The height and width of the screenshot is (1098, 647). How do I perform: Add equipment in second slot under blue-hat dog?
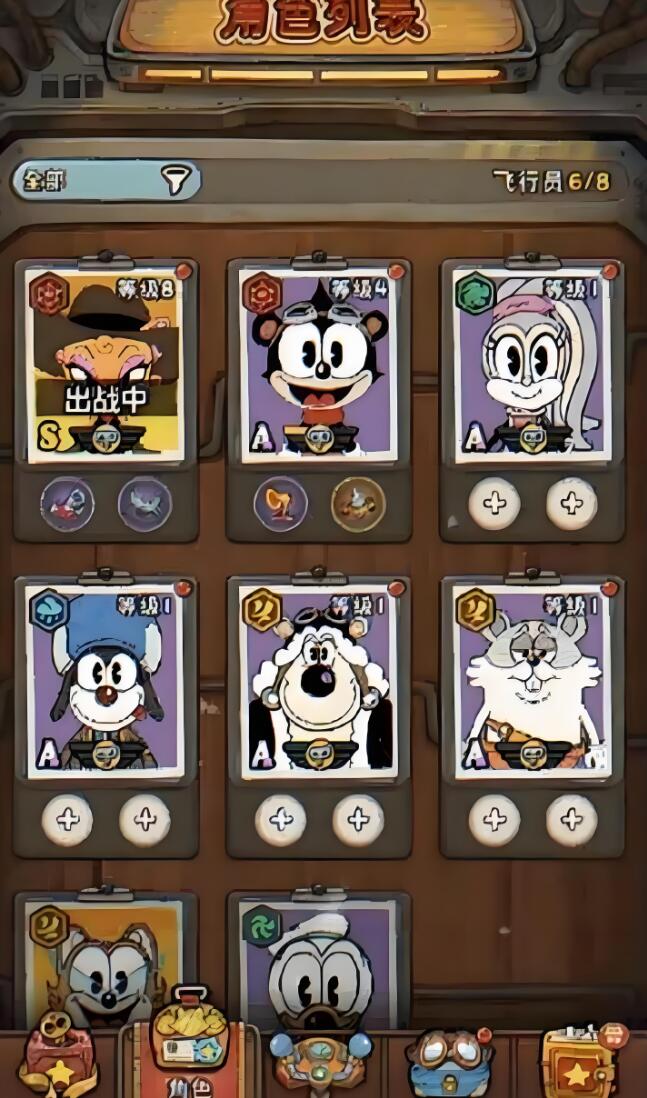[x=145, y=820]
